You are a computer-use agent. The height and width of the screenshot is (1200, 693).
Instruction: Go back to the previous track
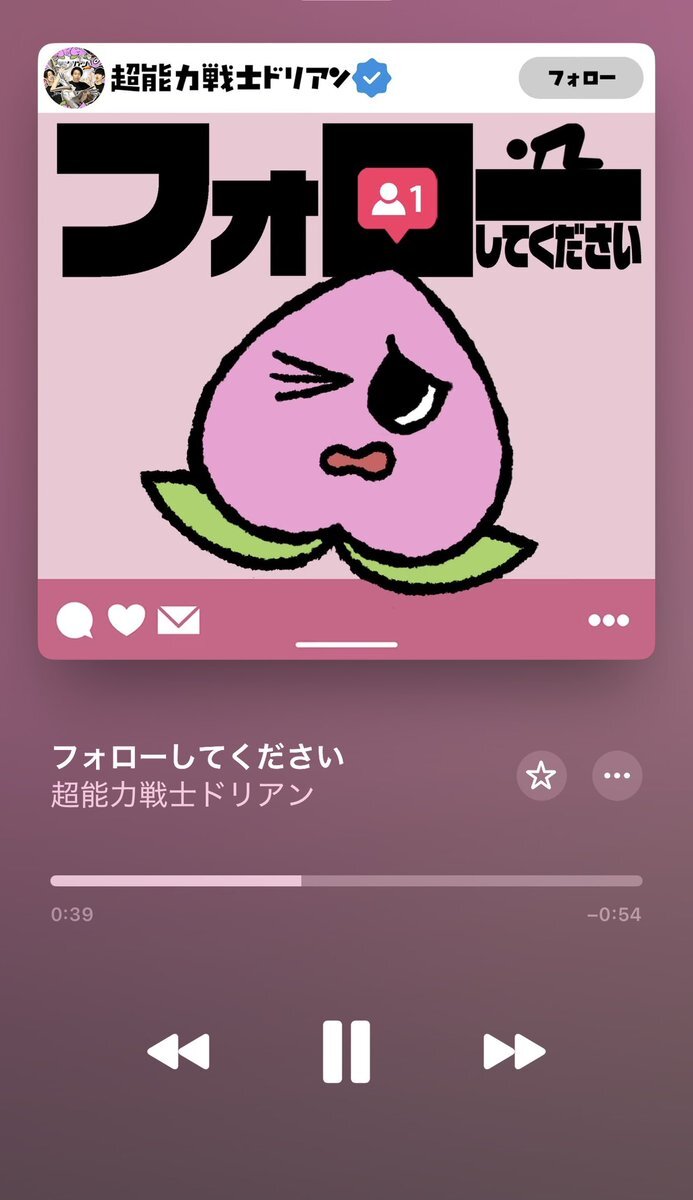178,1052
